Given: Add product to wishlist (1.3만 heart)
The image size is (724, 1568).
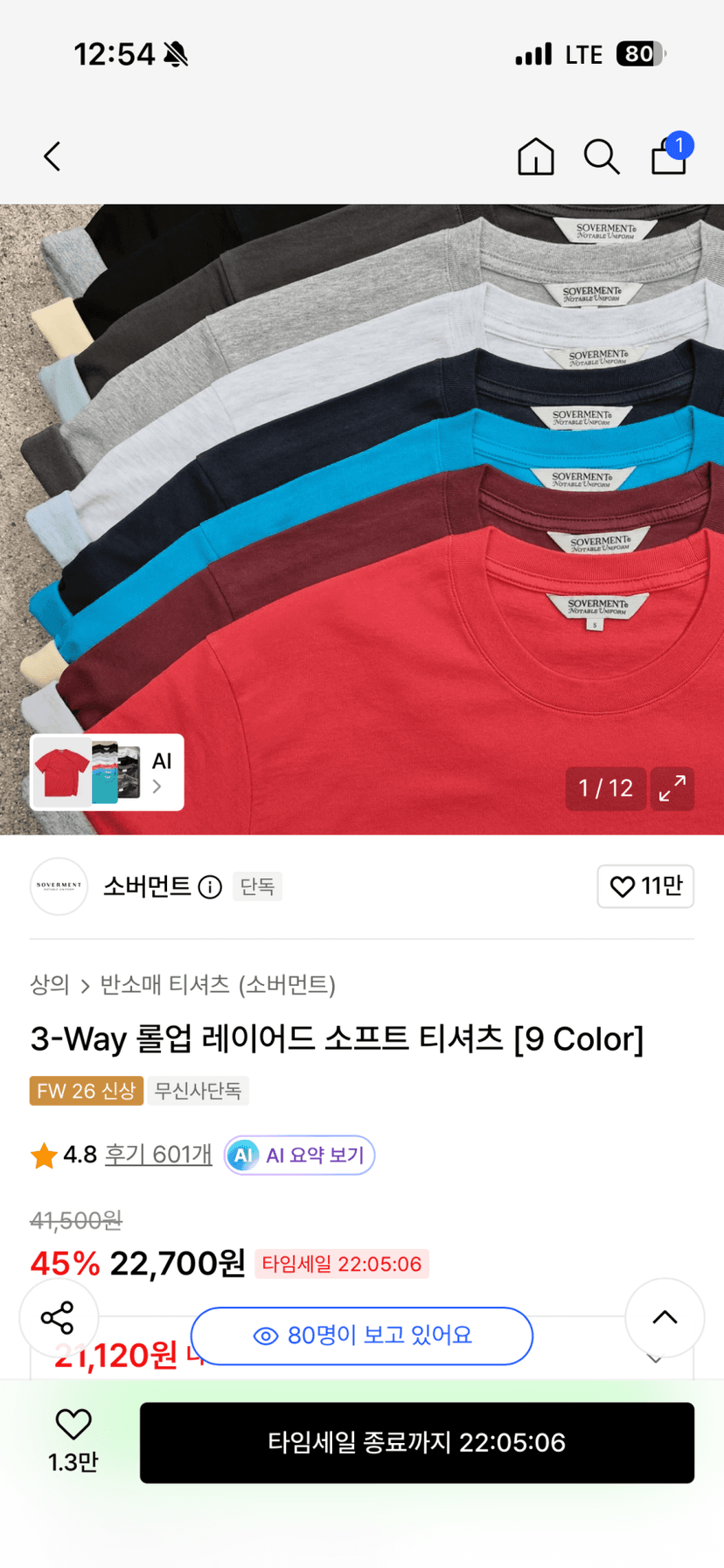Looking at the screenshot, I should 73,1441.
